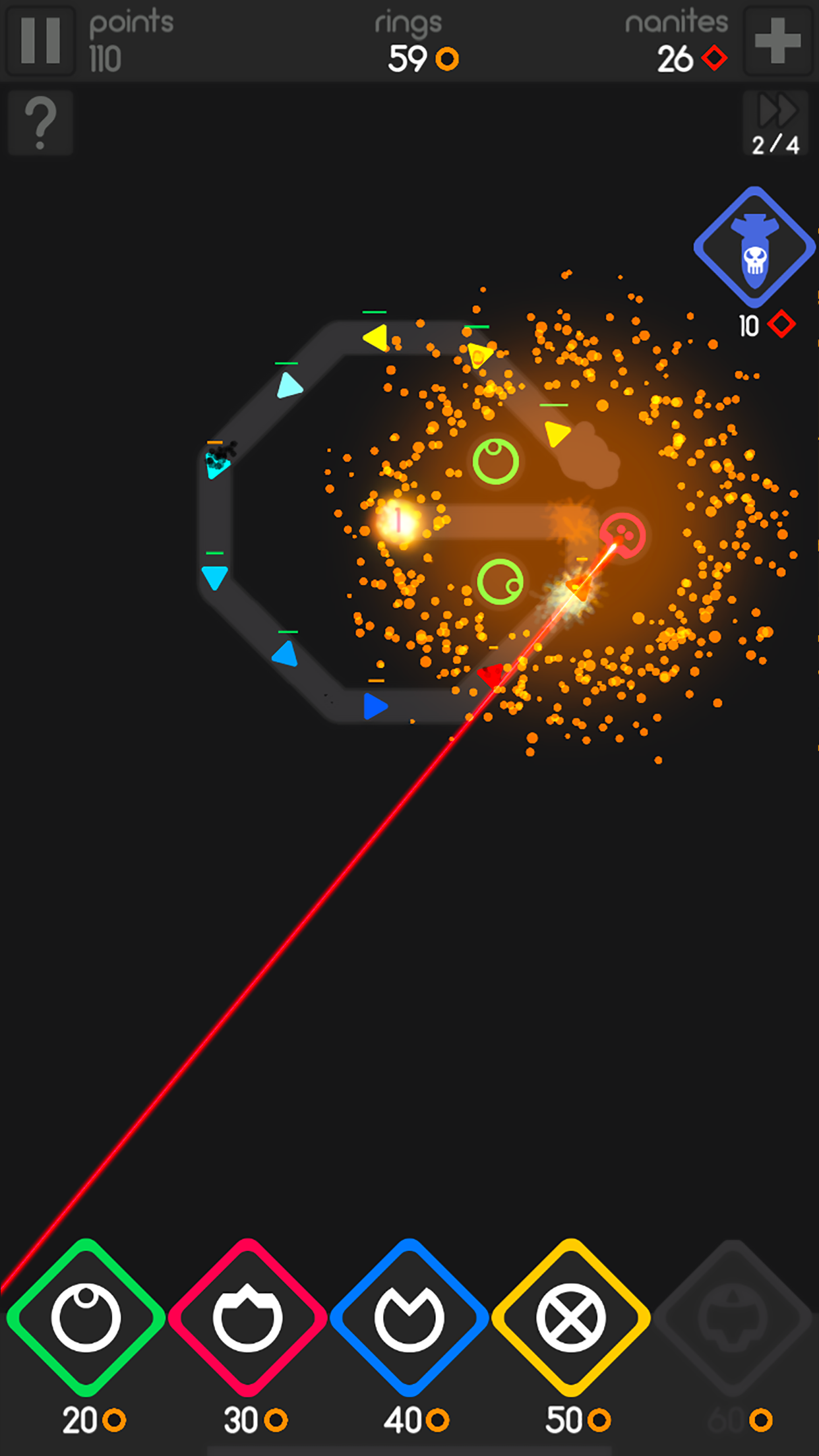Pick the blue tower costing 40 rings
The height and width of the screenshot is (1456, 819).
pos(409,1318)
